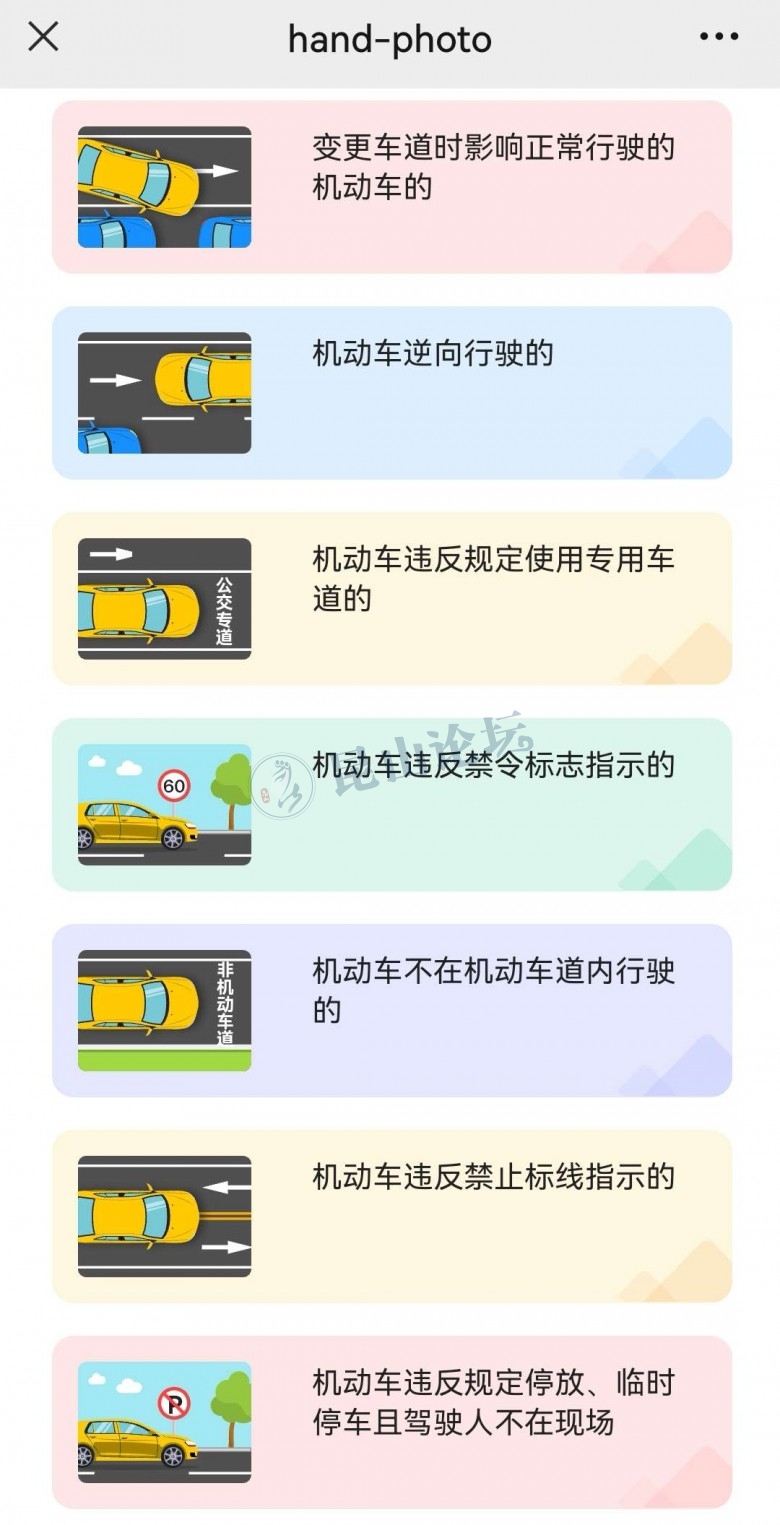This screenshot has width=780, height=1525.
Task: Close the hand-photo page
Action: click(x=43, y=38)
